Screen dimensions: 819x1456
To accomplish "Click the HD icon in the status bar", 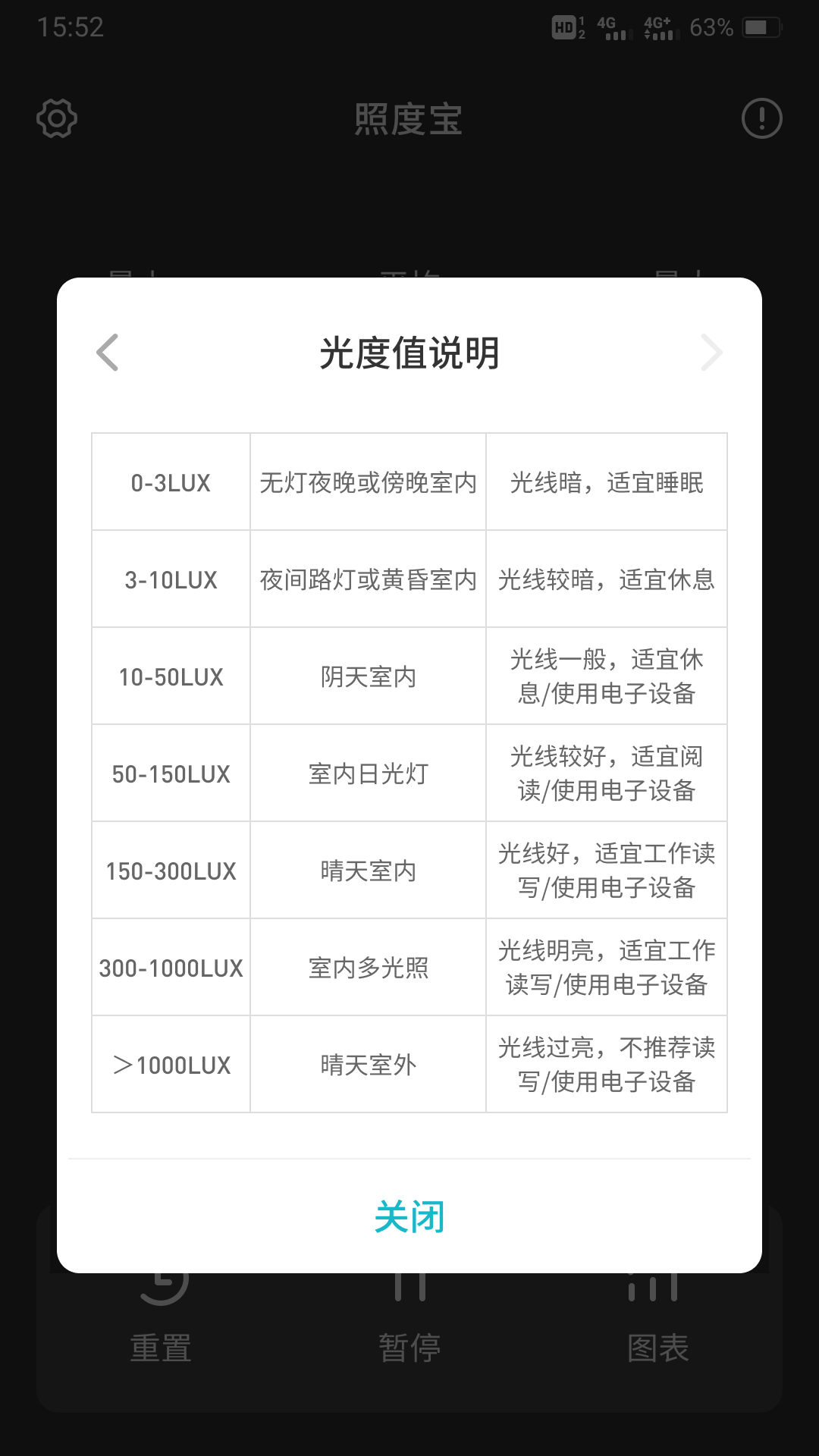I will coord(565,25).
